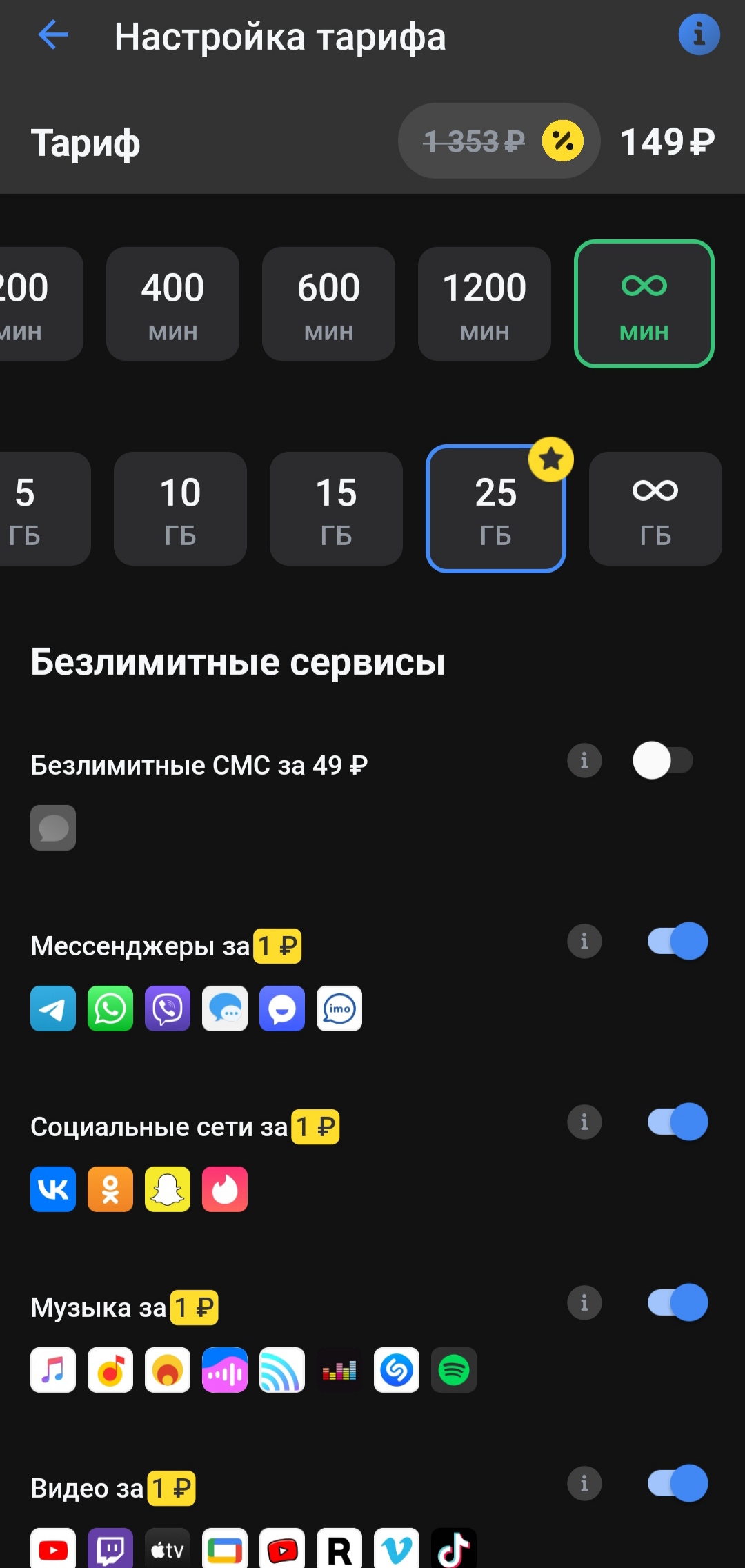This screenshot has width=745, height=1568.
Task: Pick the 1200 minutes option
Action: click(x=484, y=304)
